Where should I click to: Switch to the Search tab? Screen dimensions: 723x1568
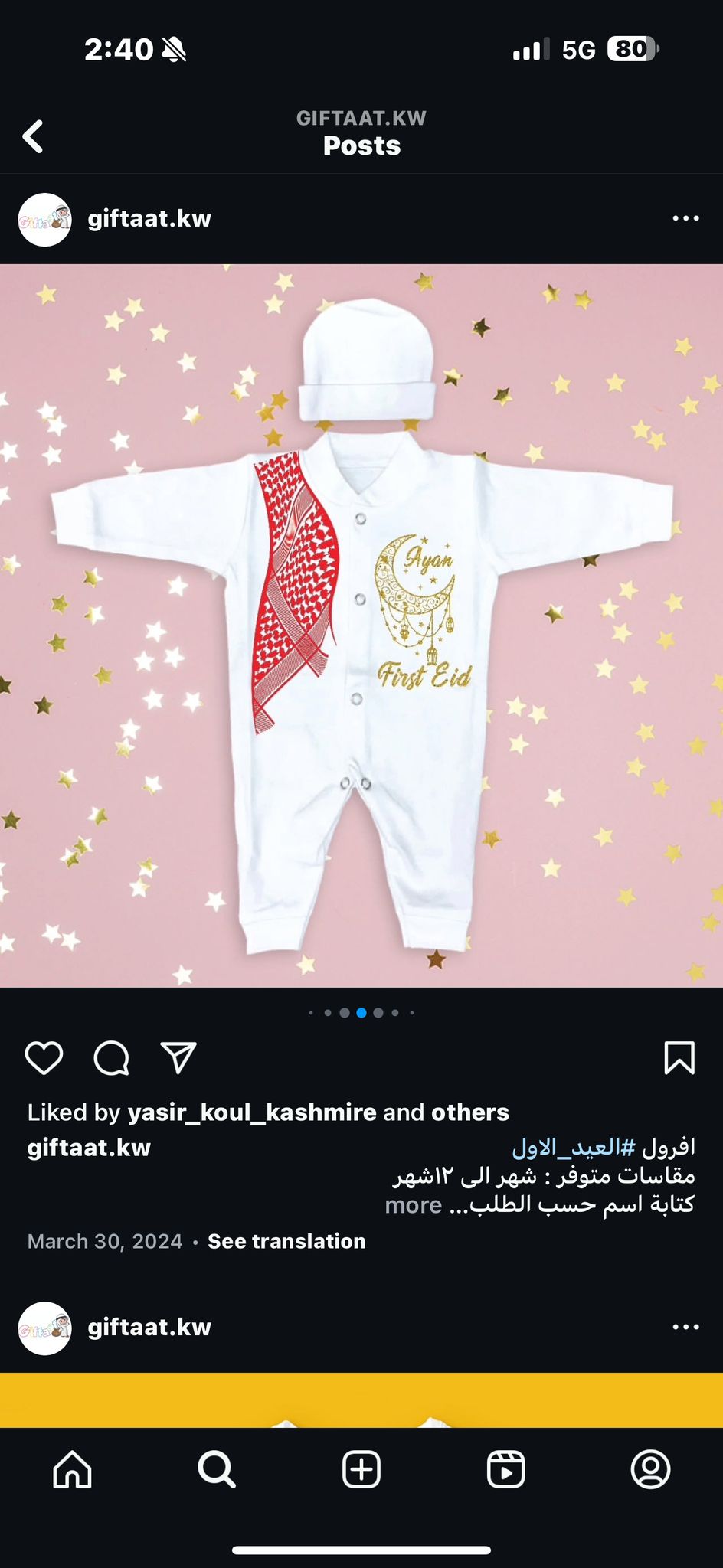[217, 1469]
